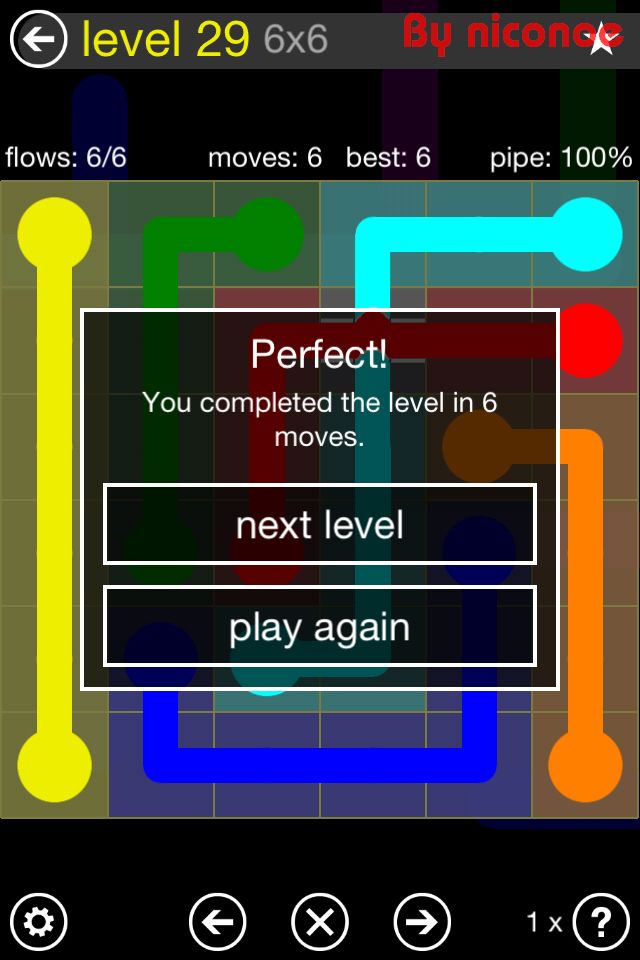Select play again to restart level
This screenshot has width=640, height=960.
click(x=320, y=627)
